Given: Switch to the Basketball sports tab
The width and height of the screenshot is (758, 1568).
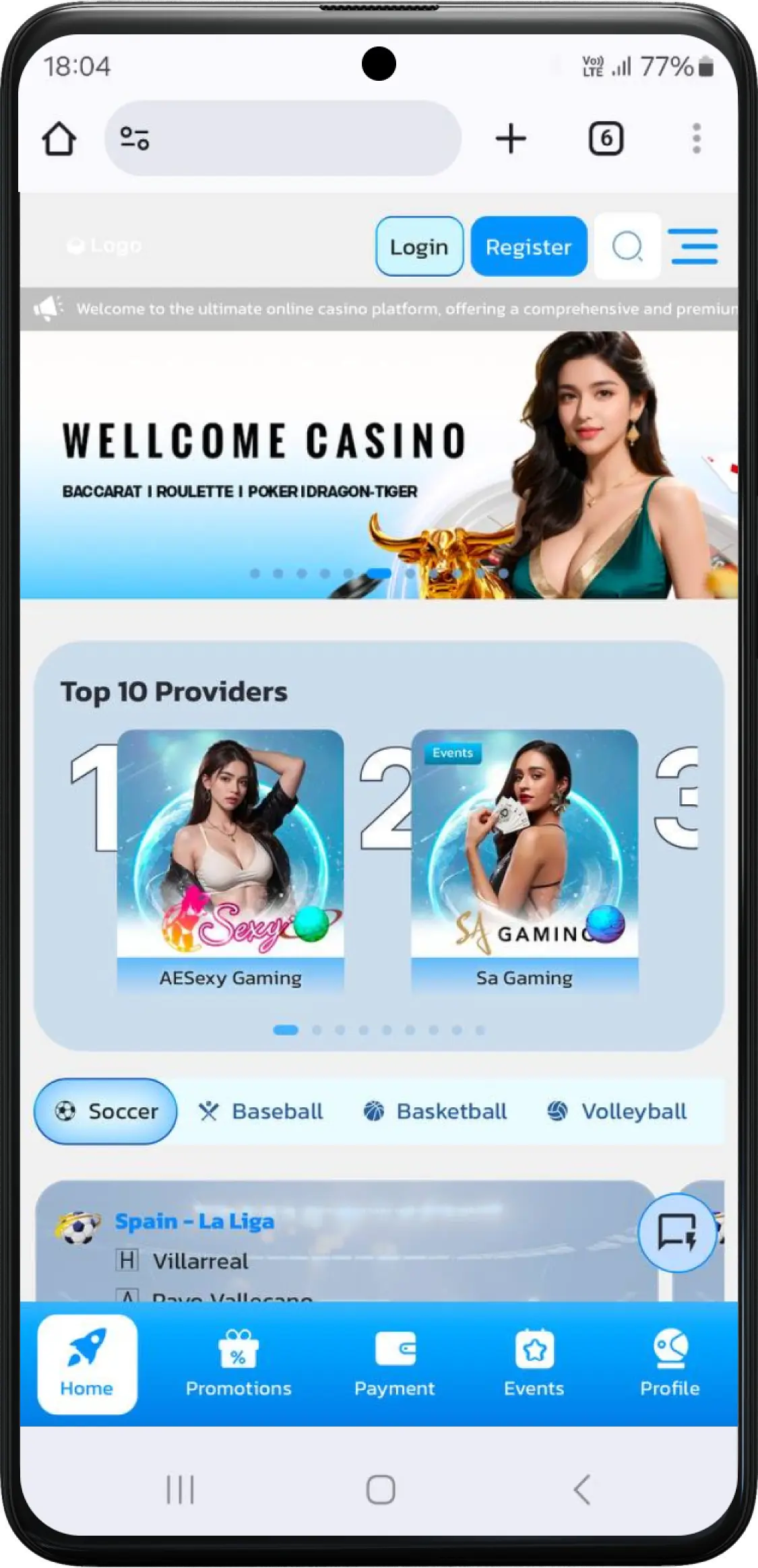Looking at the screenshot, I should tap(435, 1111).
